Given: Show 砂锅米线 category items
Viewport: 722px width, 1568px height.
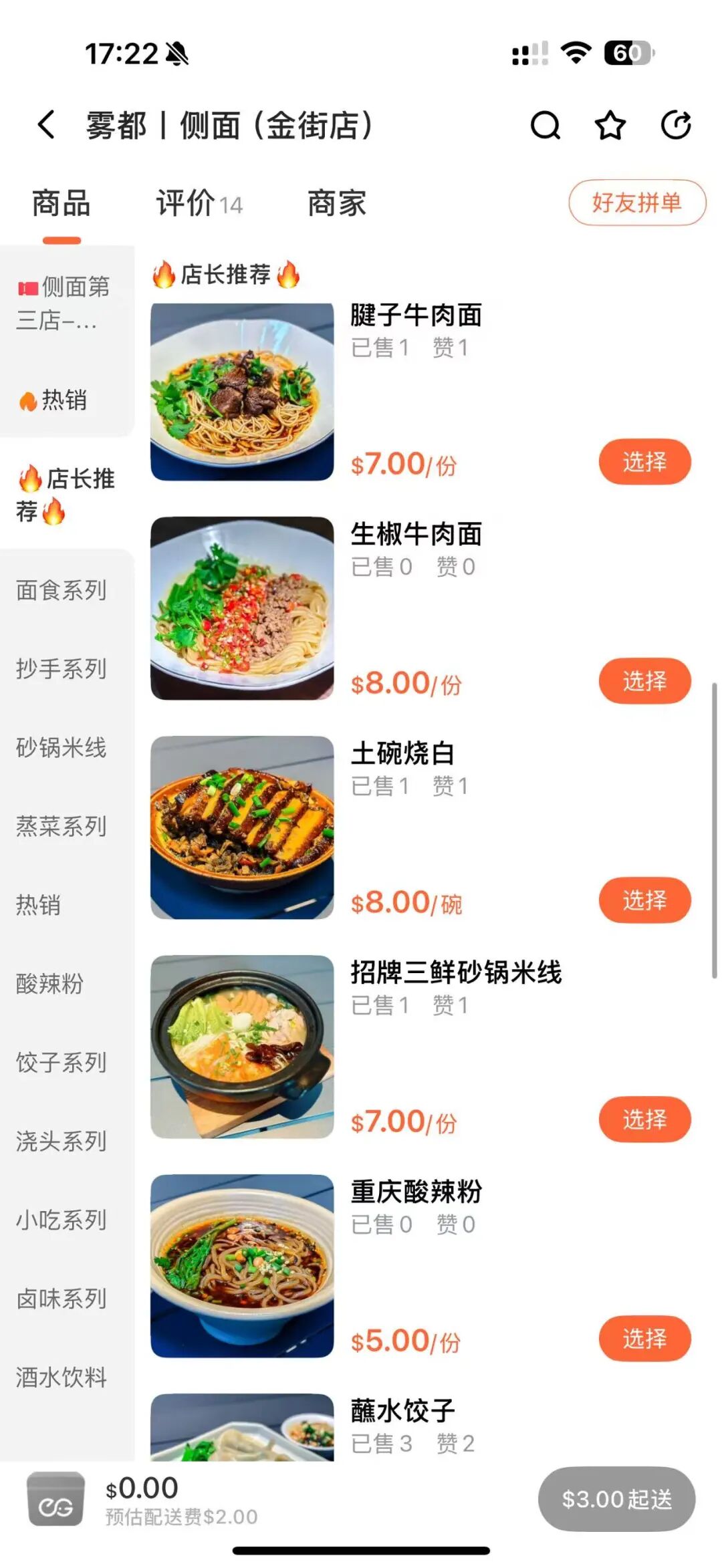Looking at the screenshot, I should 62,748.
